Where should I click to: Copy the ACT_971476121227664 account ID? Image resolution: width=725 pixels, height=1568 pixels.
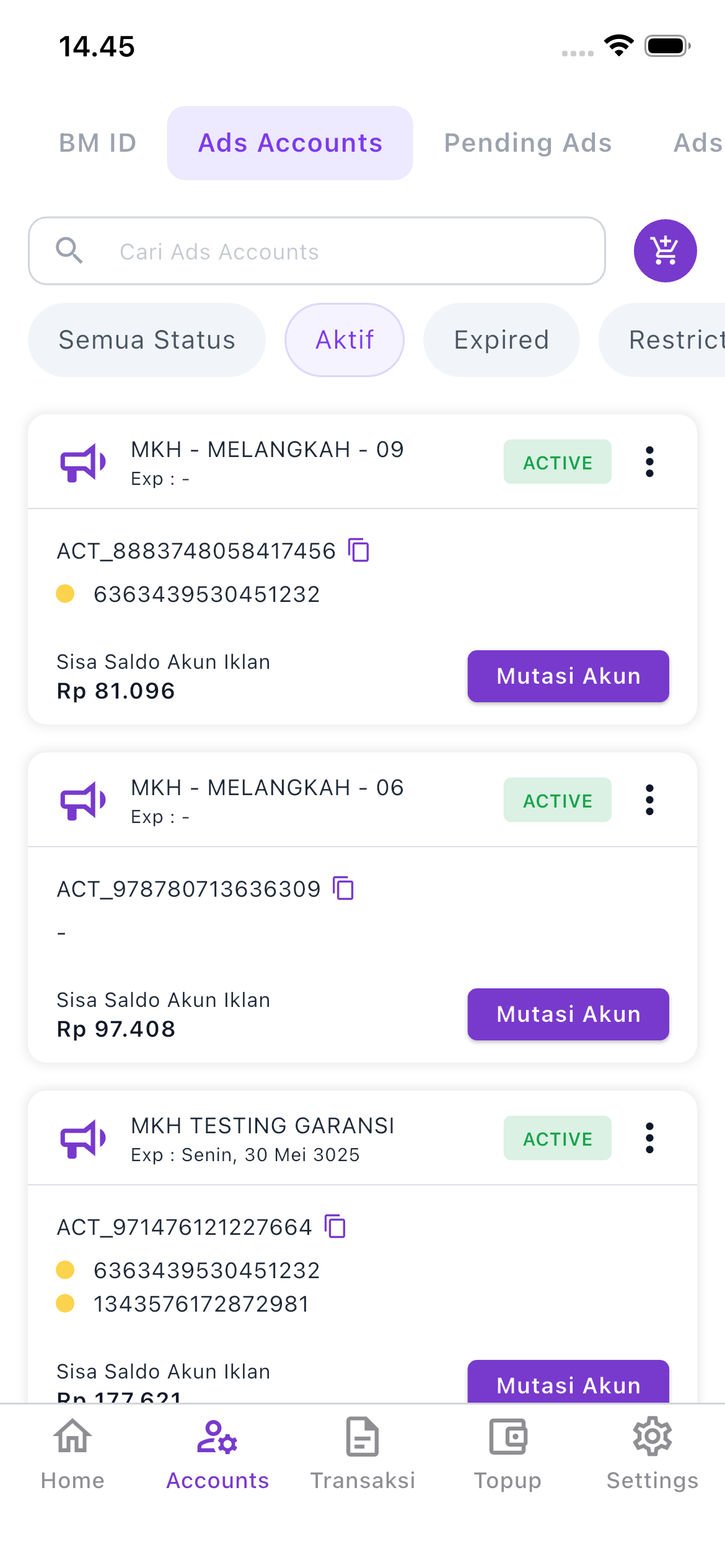(335, 1226)
